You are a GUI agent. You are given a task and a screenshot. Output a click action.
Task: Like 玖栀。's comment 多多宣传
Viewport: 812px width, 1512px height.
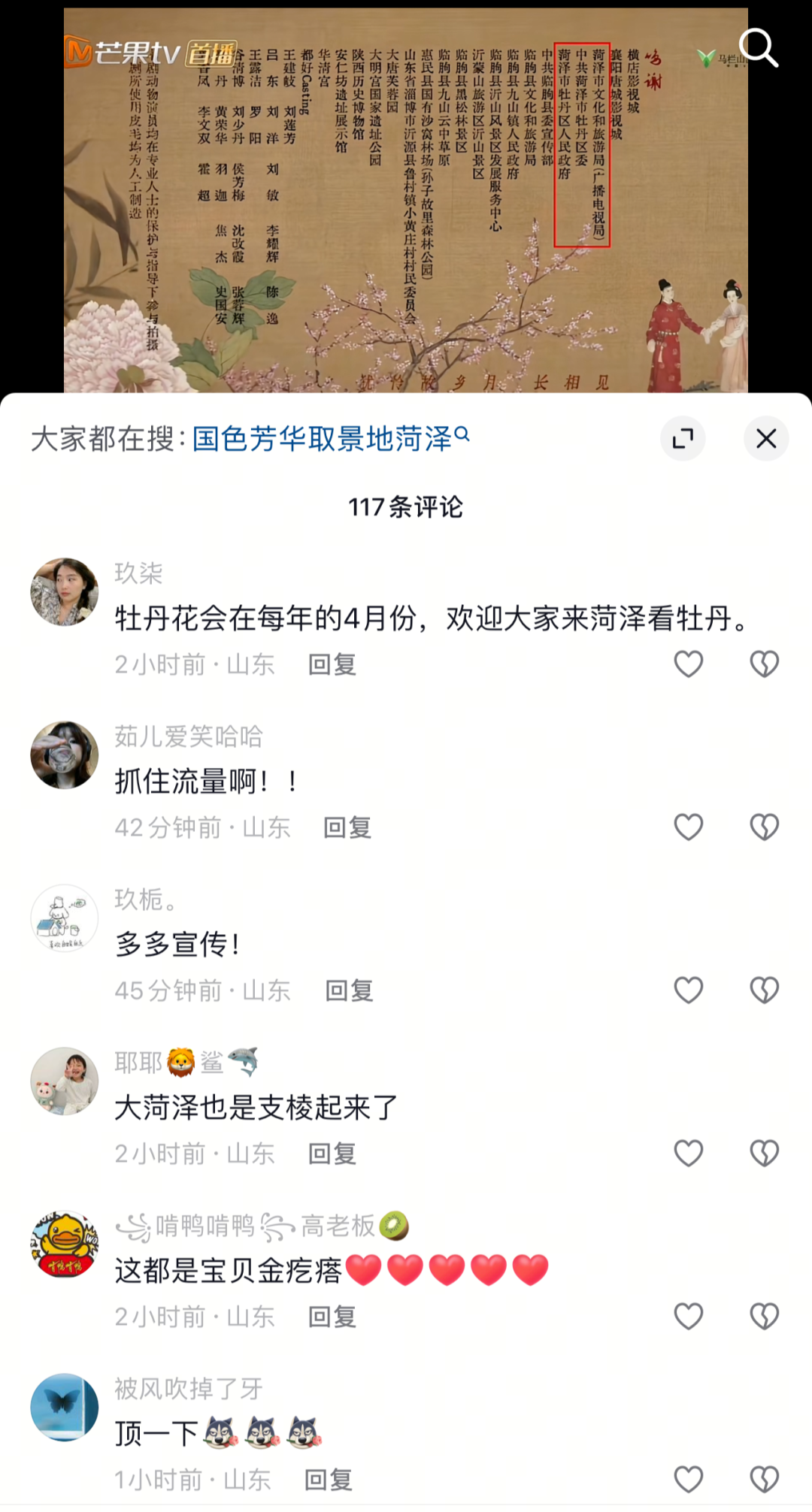click(x=688, y=990)
